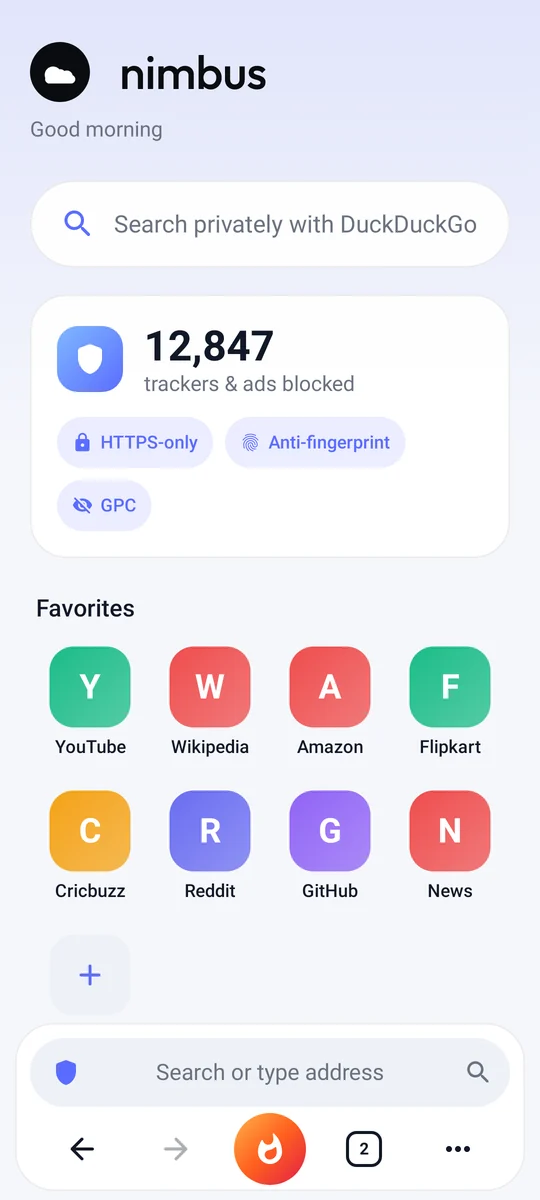Screen dimensions: 540x1200
Task: Open the Wikipedia favorite
Action: click(210, 701)
